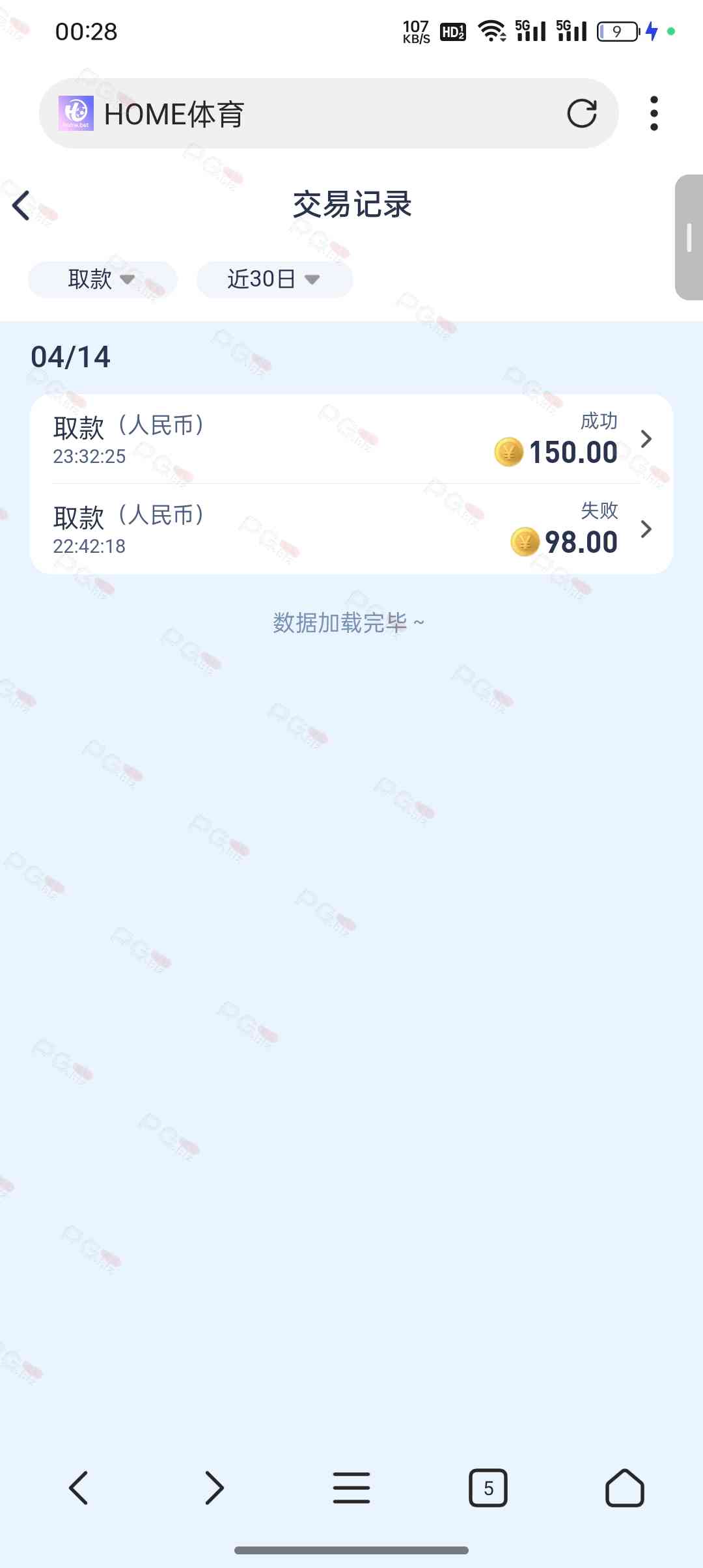Reload the HOME体育 page
This screenshot has height=1568, width=703.
coord(581,113)
